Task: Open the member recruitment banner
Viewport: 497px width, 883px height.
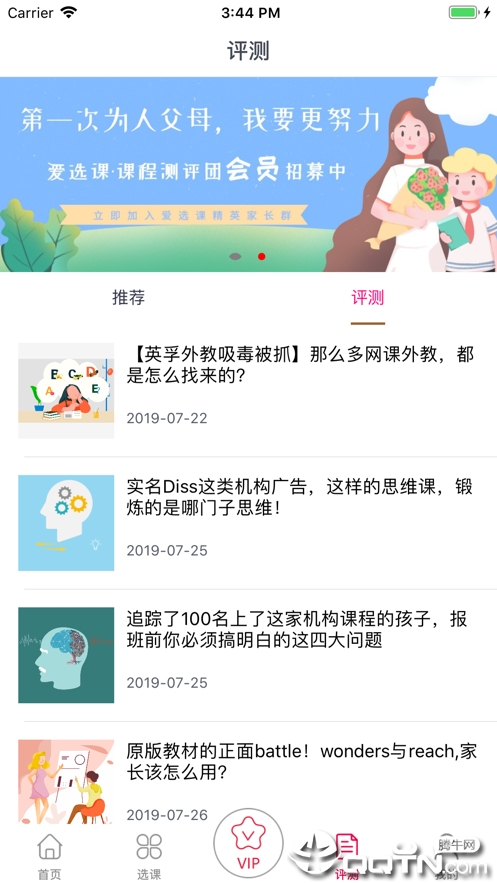Action: (x=248, y=174)
